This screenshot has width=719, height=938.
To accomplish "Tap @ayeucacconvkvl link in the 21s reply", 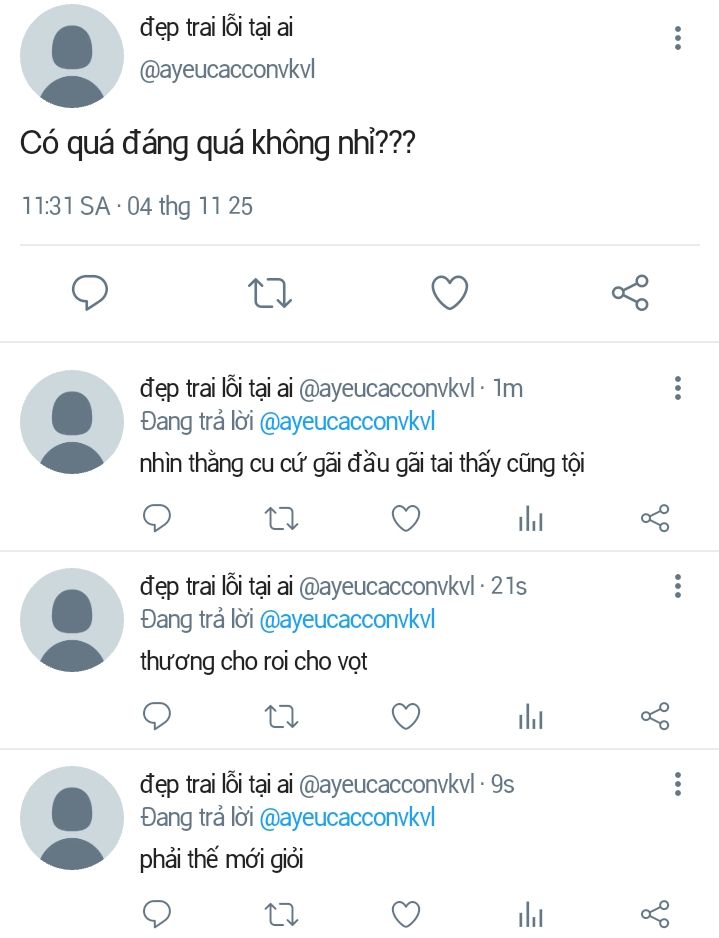I will click(x=347, y=620).
